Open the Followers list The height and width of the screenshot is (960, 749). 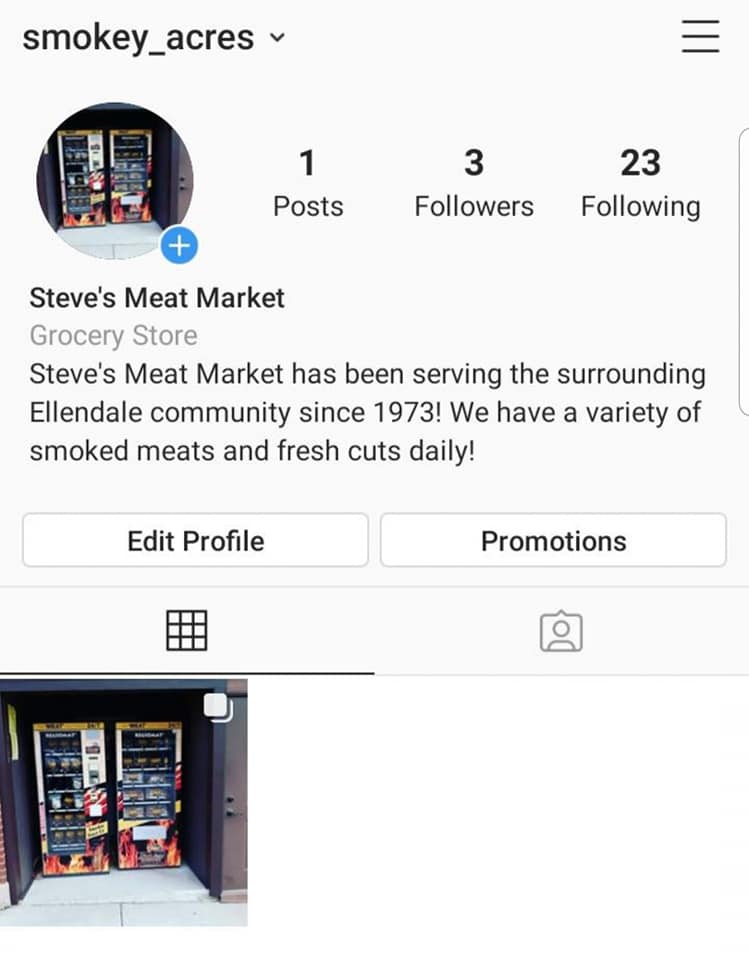coord(474,182)
